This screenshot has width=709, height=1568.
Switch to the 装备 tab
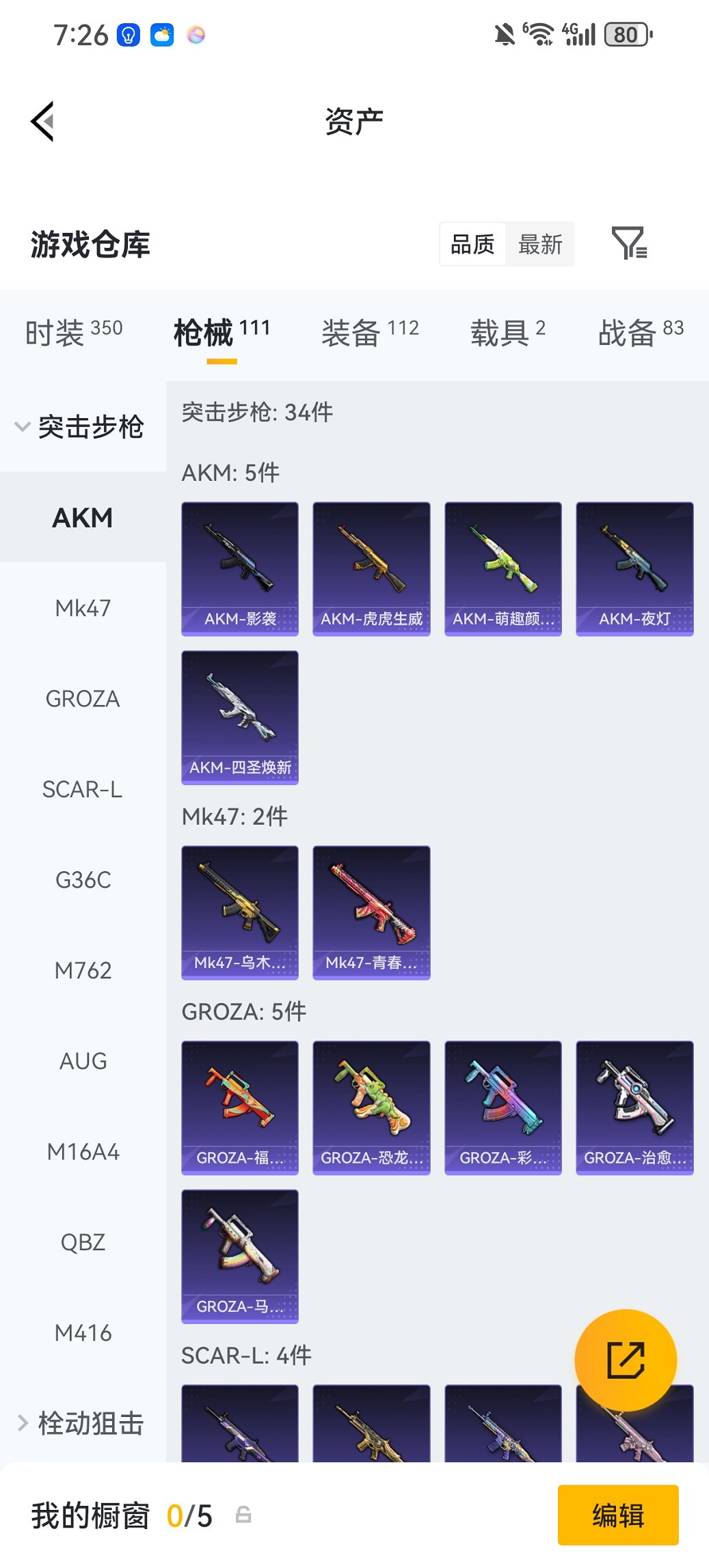click(x=369, y=332)
